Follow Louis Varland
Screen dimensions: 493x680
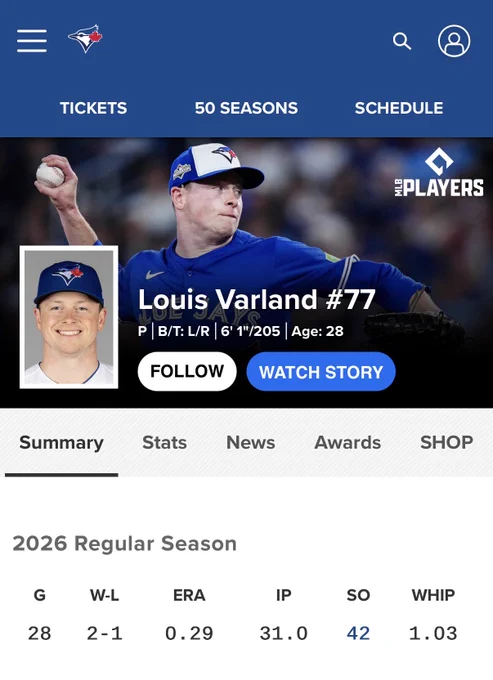coord(187,372)
